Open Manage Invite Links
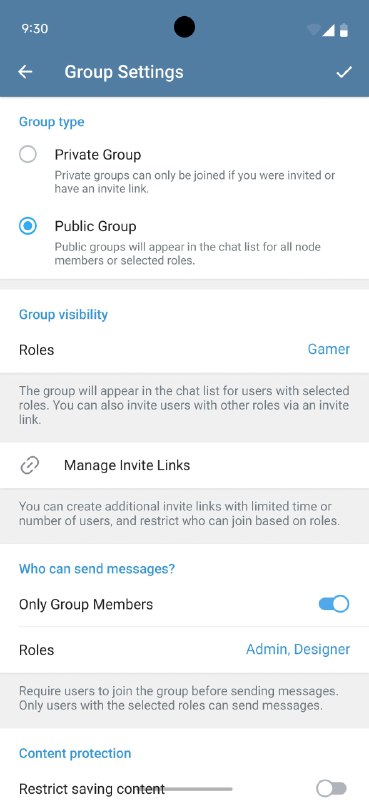This screenshot has width=369, height=800. (x=184, y=465)
